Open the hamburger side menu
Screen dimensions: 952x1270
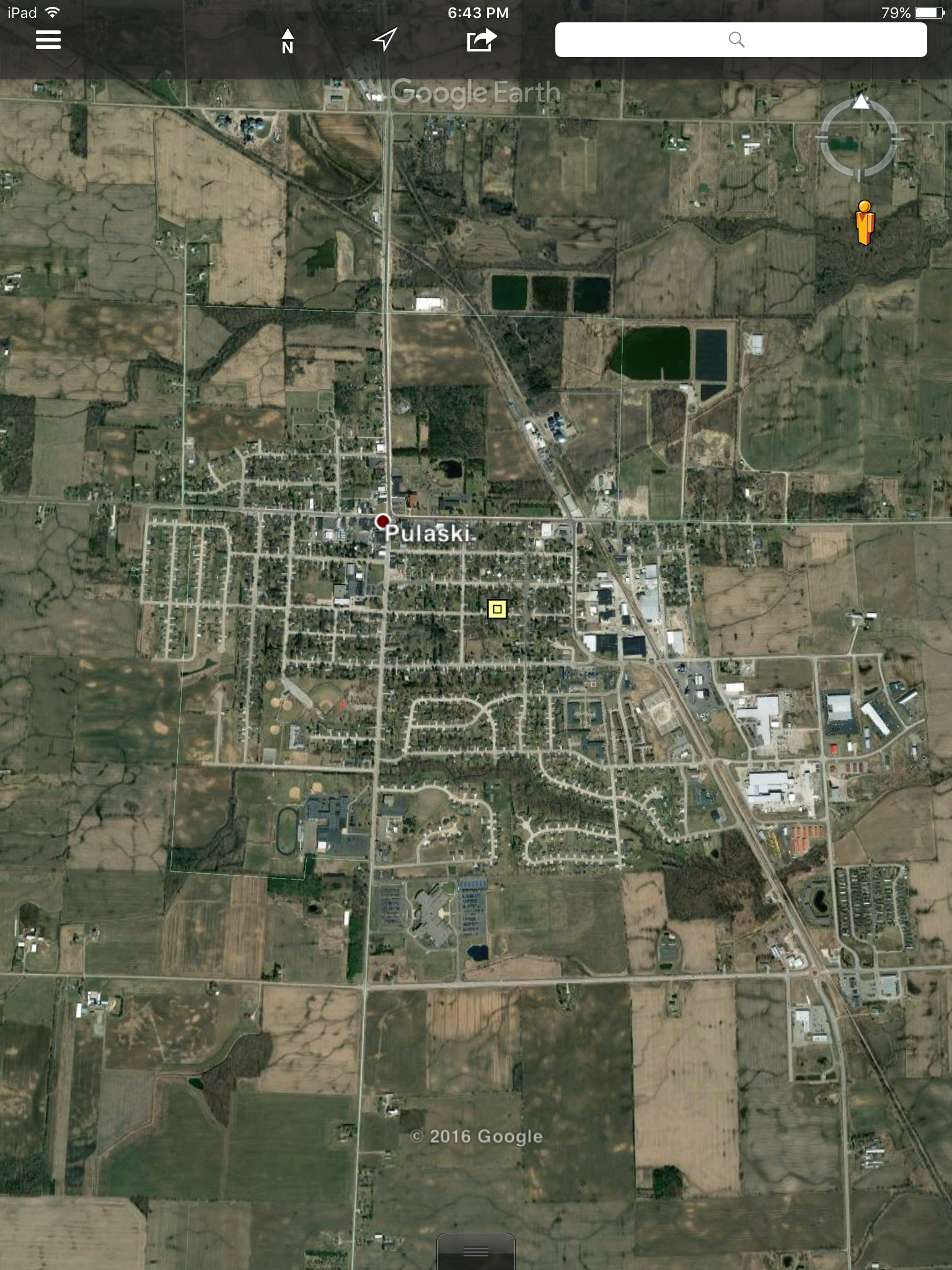pyautogui.click(x=48, y=40)
